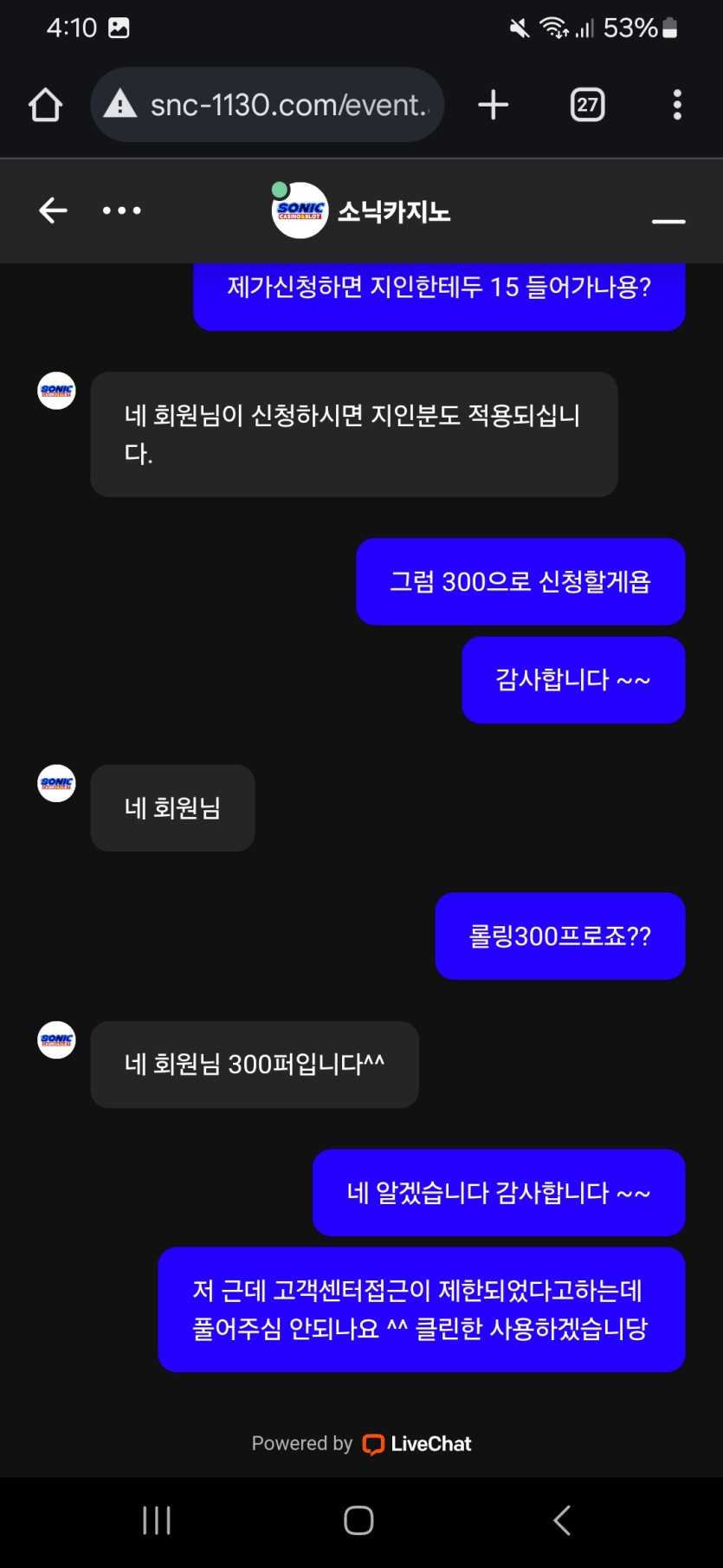Open the Chrome browser overflow menu
Viewport: 723px width, 1568px height.
coord(676,105)
